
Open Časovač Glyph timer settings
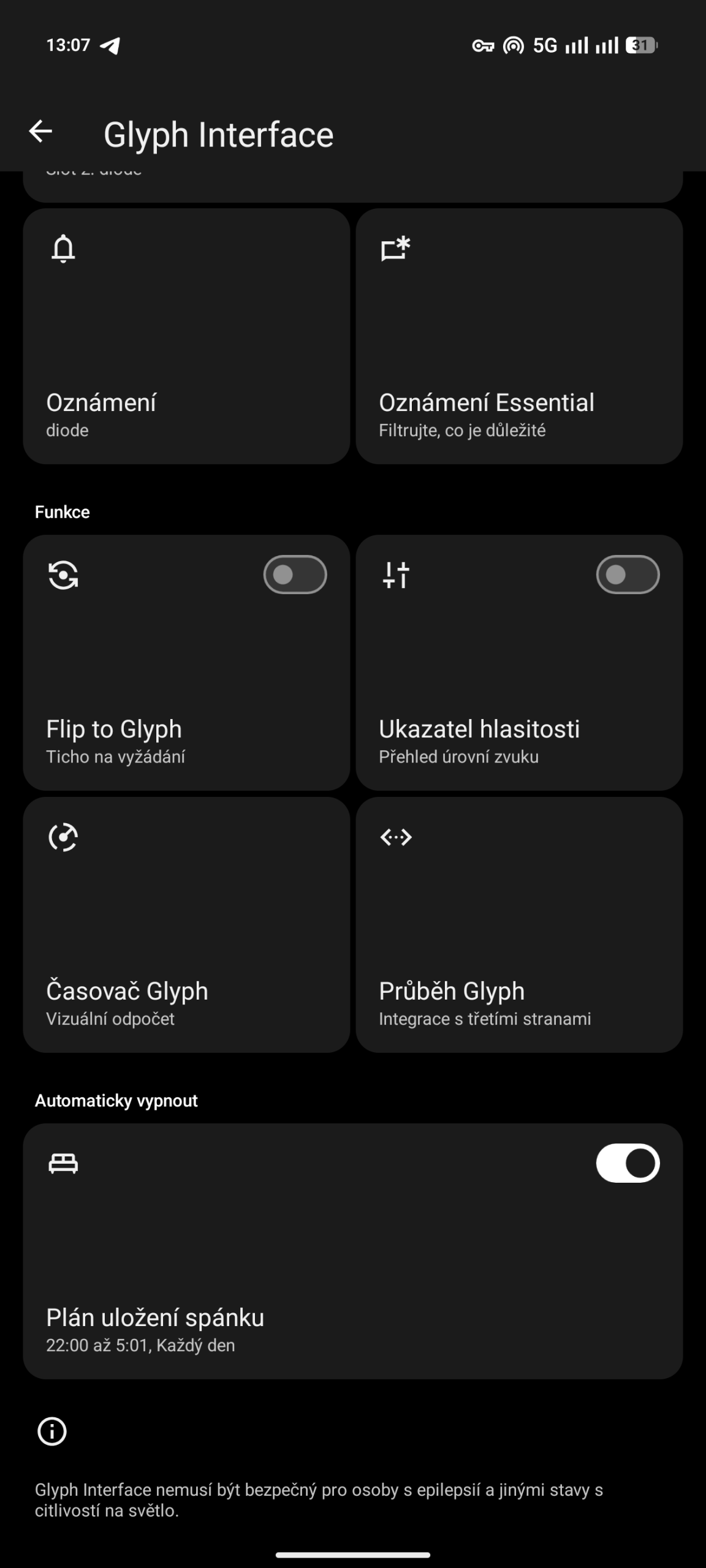click(186, 925)
